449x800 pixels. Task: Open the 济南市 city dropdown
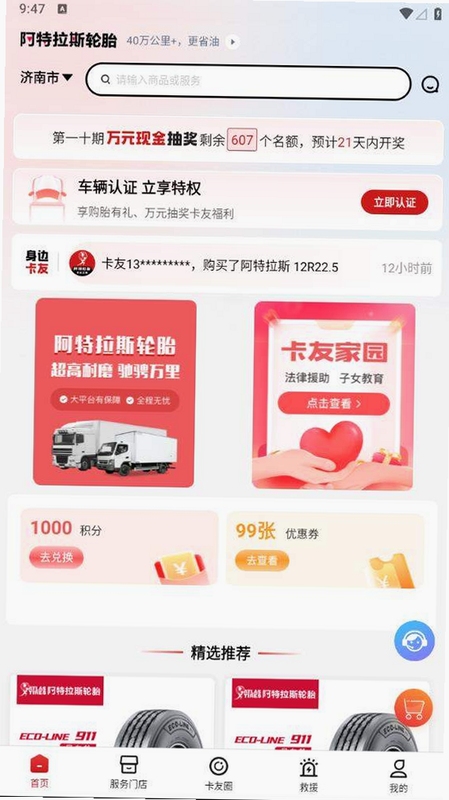46,78
